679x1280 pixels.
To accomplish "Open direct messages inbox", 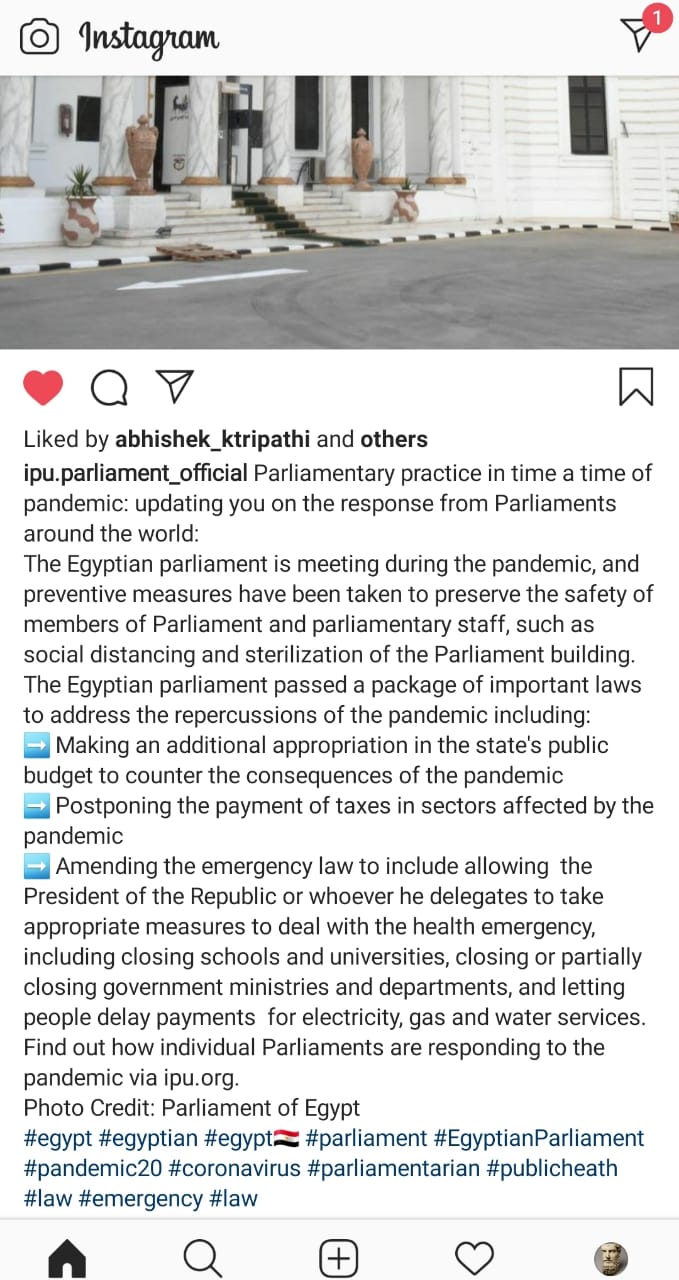I will tap(638, 34).
